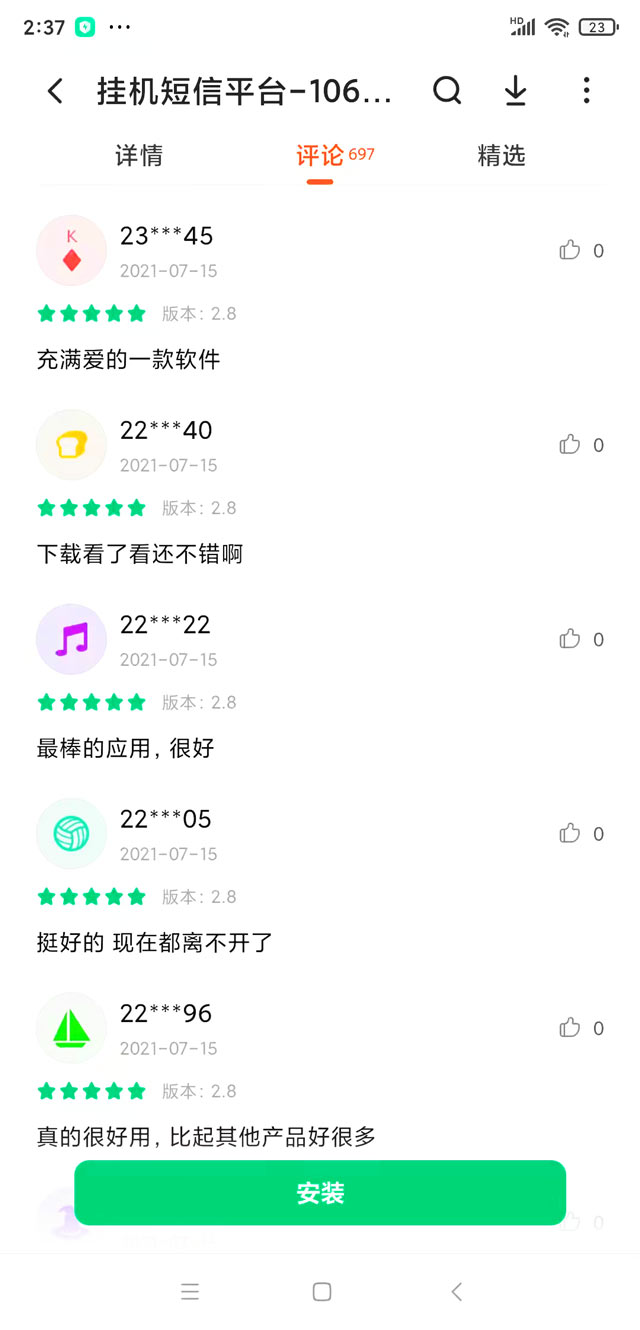Open the three-dot overflow menu
The height and width of the screenshot is (1330, 640).
click(586, 91)
